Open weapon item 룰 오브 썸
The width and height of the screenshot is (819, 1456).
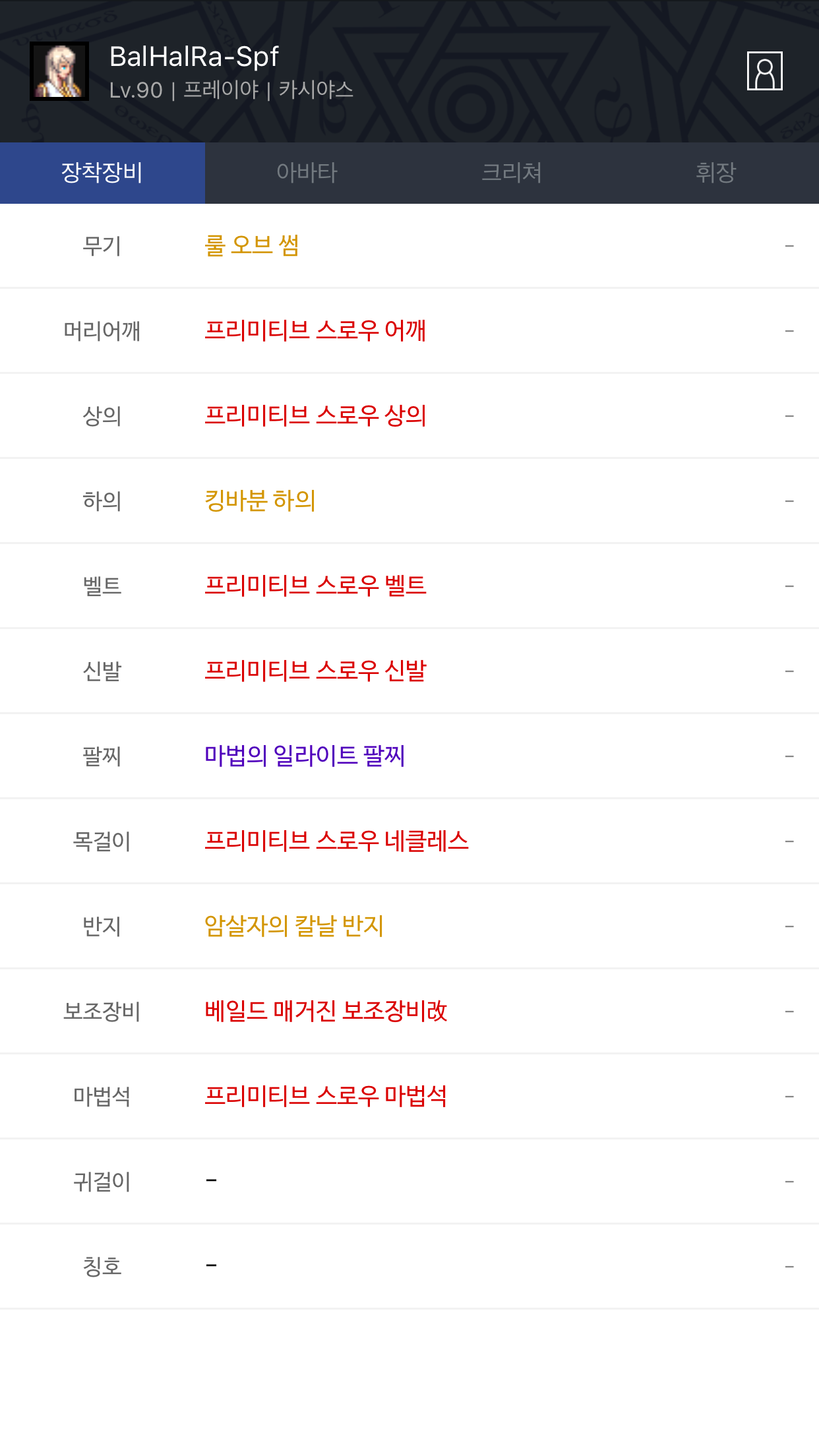coord(409,245)
